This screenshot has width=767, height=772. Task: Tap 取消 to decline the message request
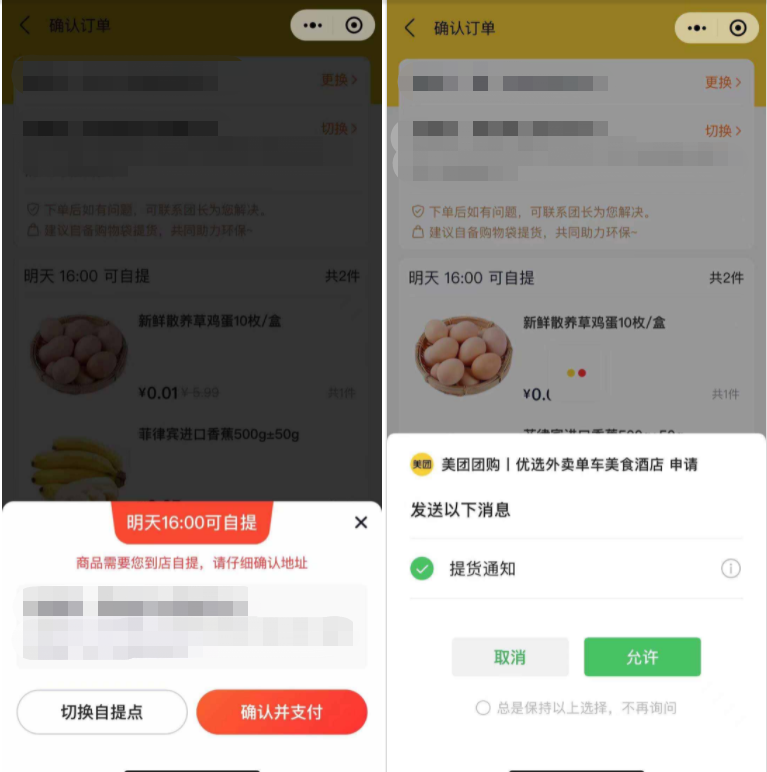pyautogui.click(x=510, y=657)
